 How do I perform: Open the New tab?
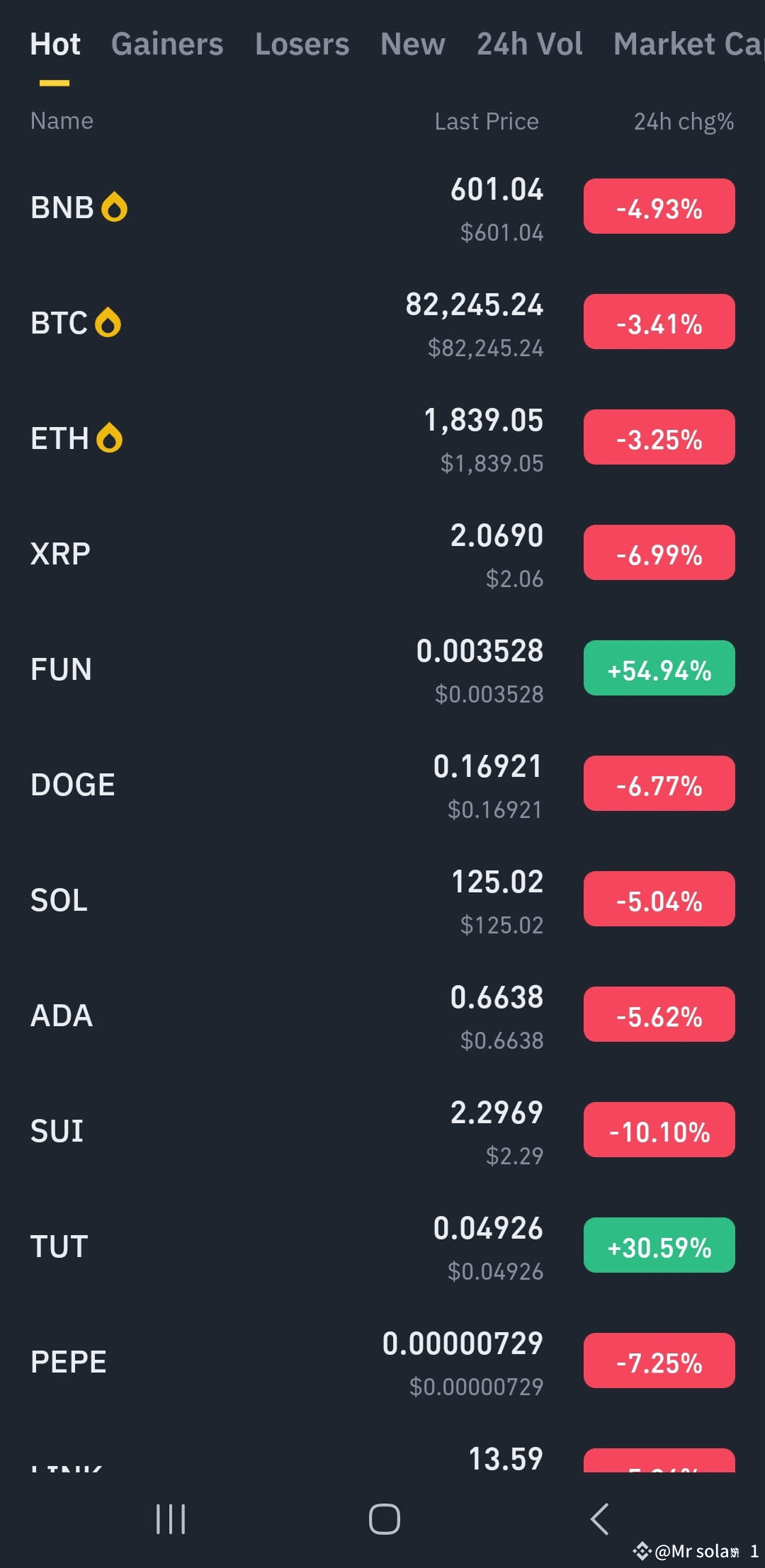[x=413, y=44]
